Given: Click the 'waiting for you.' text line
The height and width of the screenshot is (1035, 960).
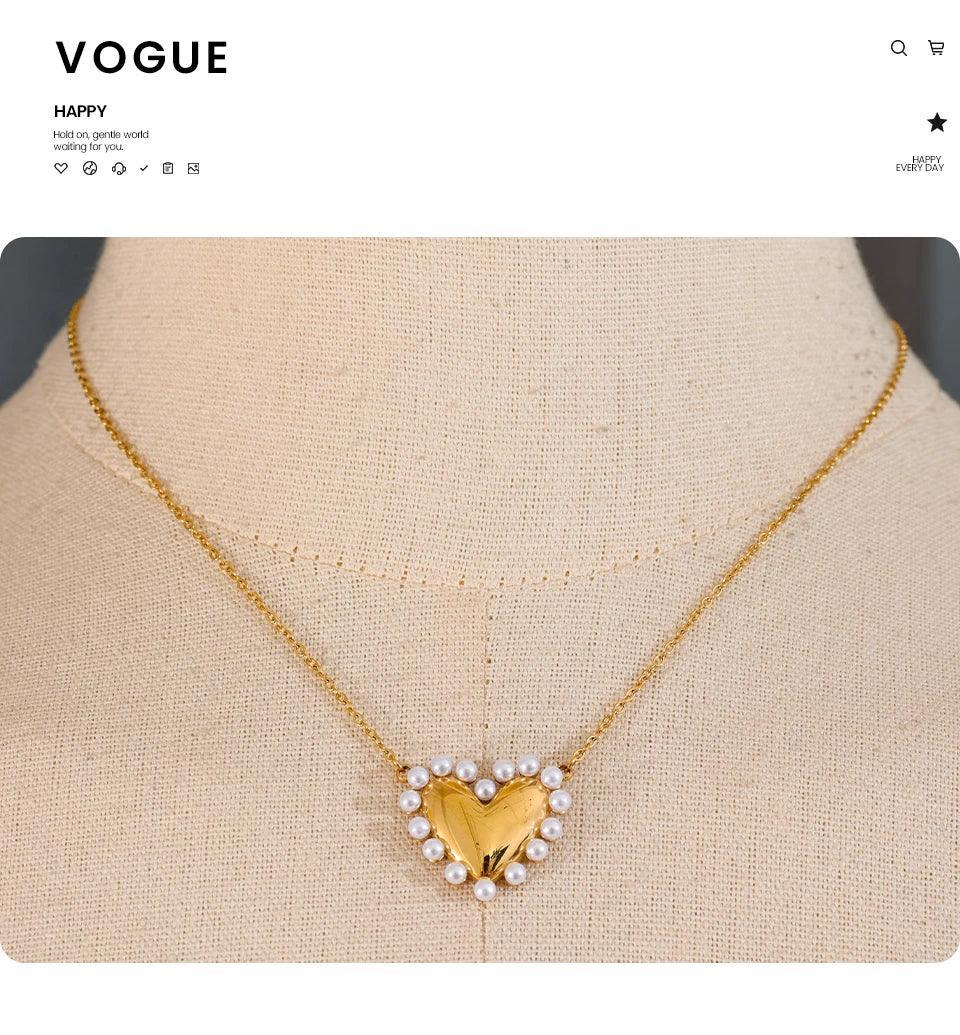Looking at the screenshot, I should pos(89,146).
